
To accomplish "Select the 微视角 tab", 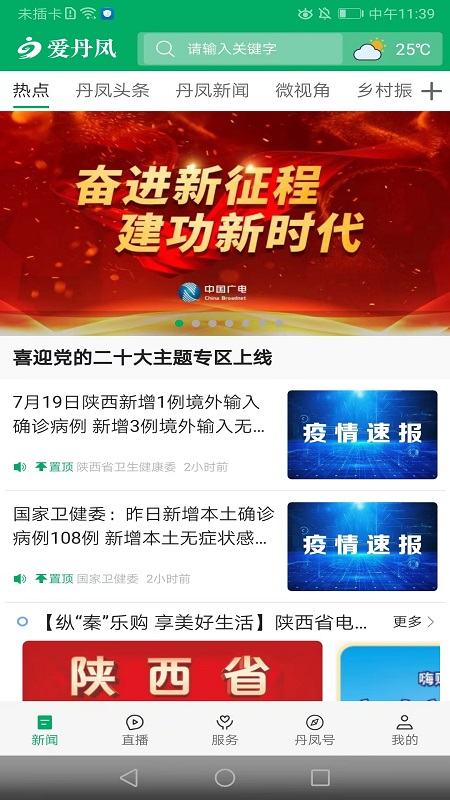I will pos(303,91).
